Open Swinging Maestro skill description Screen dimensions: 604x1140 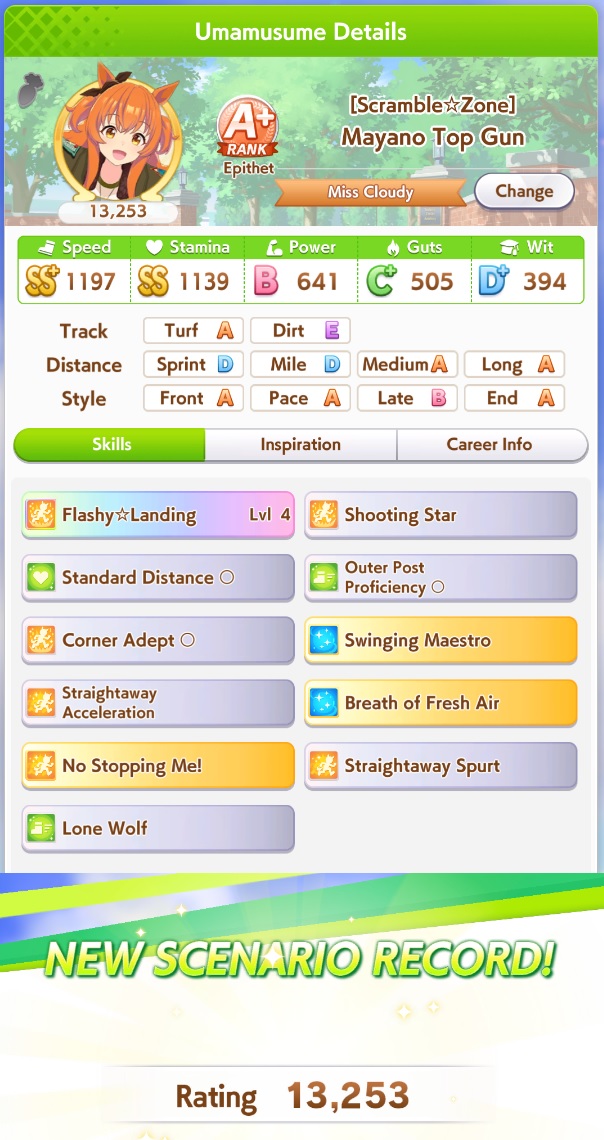pyautogui.click(x=440, y=641)
